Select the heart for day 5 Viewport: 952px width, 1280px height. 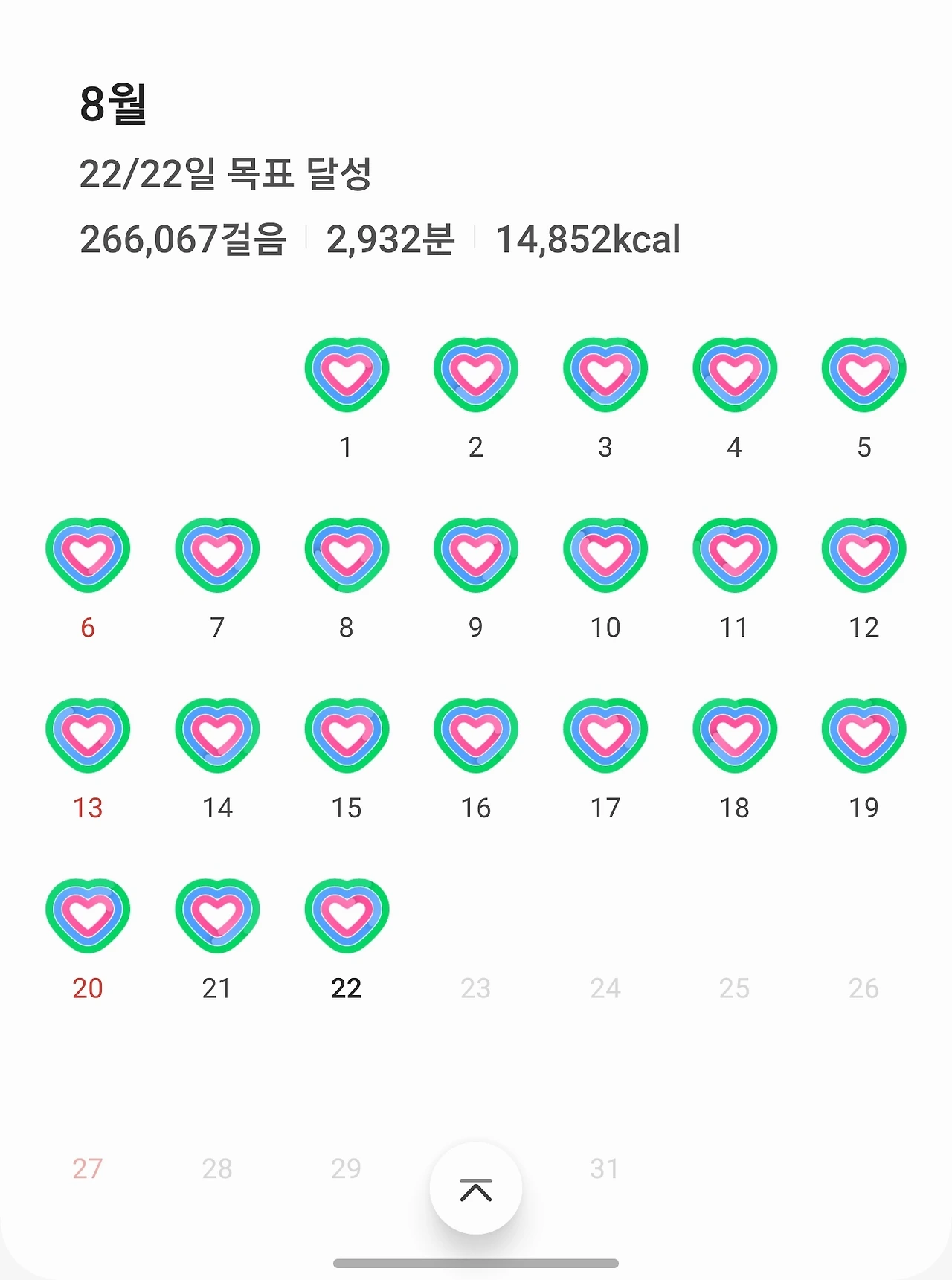[863, 374]
